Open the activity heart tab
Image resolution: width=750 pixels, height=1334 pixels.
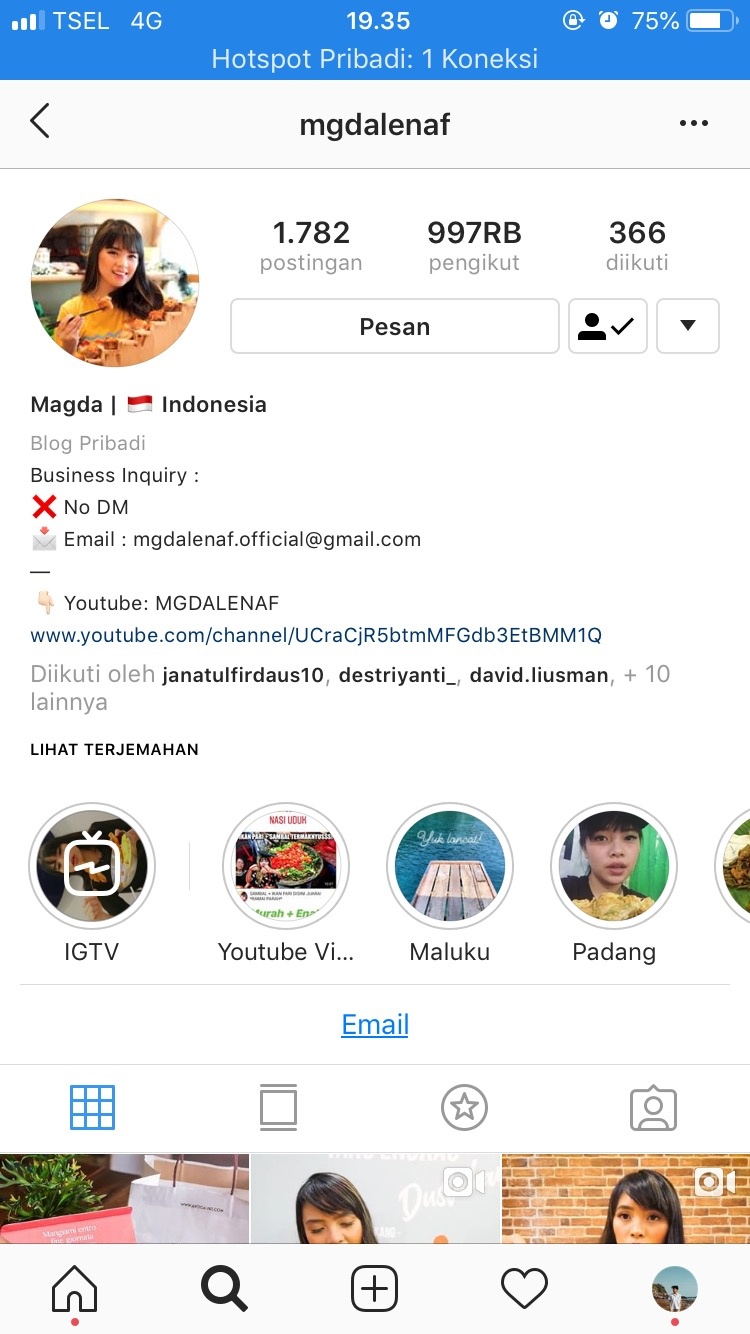[524, 1288]
